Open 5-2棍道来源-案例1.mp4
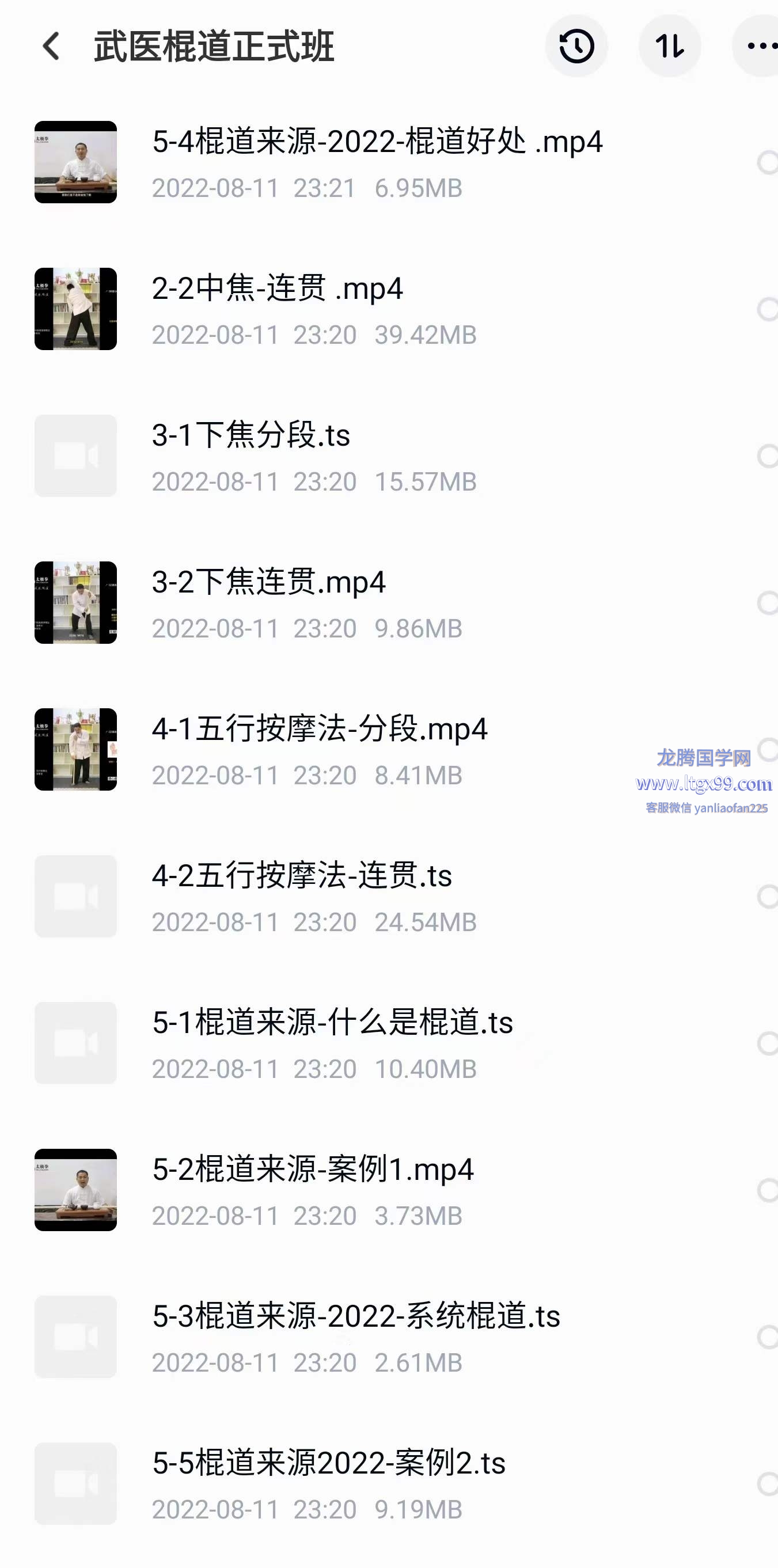This screenshot has height=1568, width=778. [312, 1170]
